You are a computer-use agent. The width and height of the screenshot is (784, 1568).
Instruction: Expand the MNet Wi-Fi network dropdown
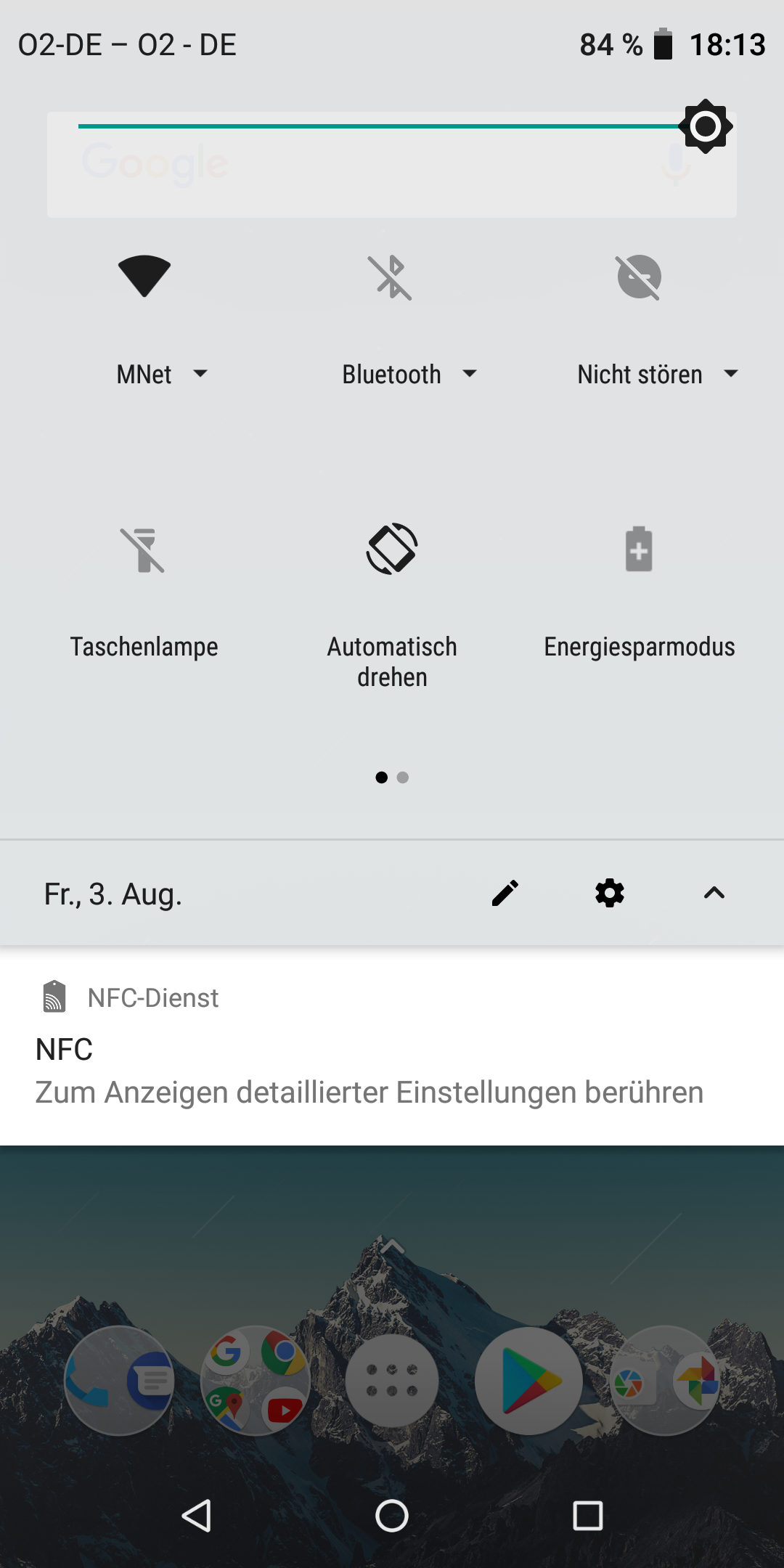point(200,374)
